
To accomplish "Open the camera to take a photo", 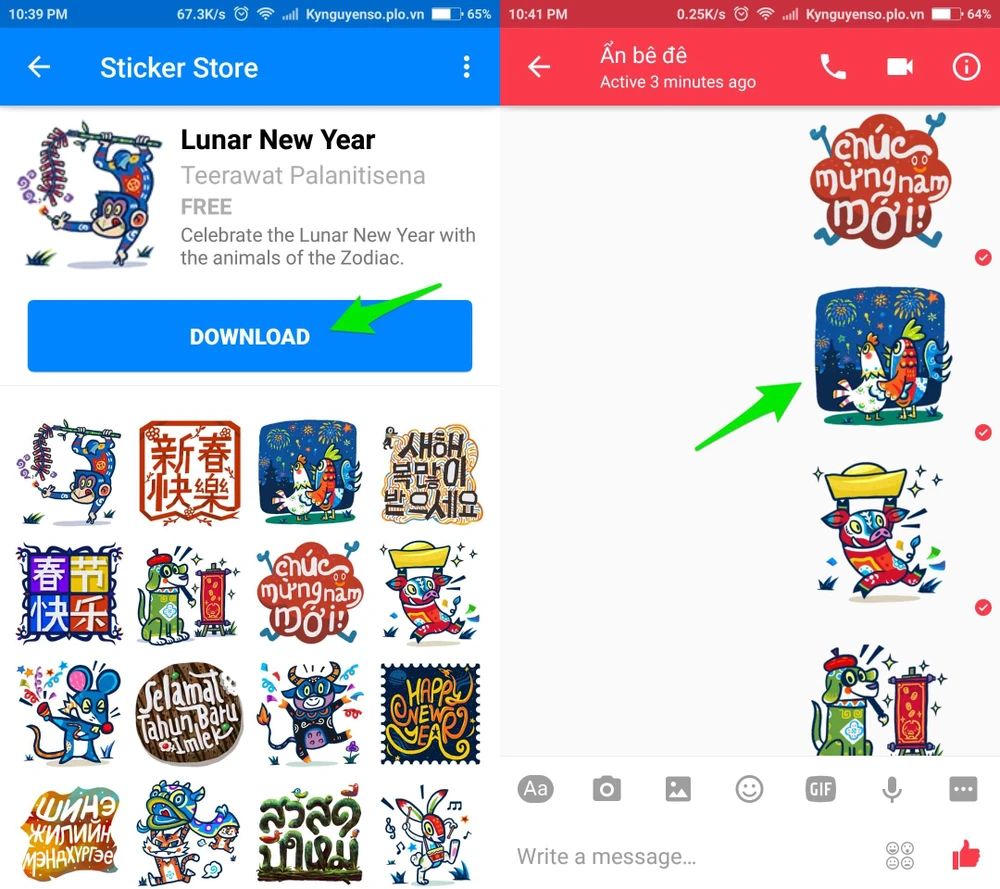I will (607, 789).
